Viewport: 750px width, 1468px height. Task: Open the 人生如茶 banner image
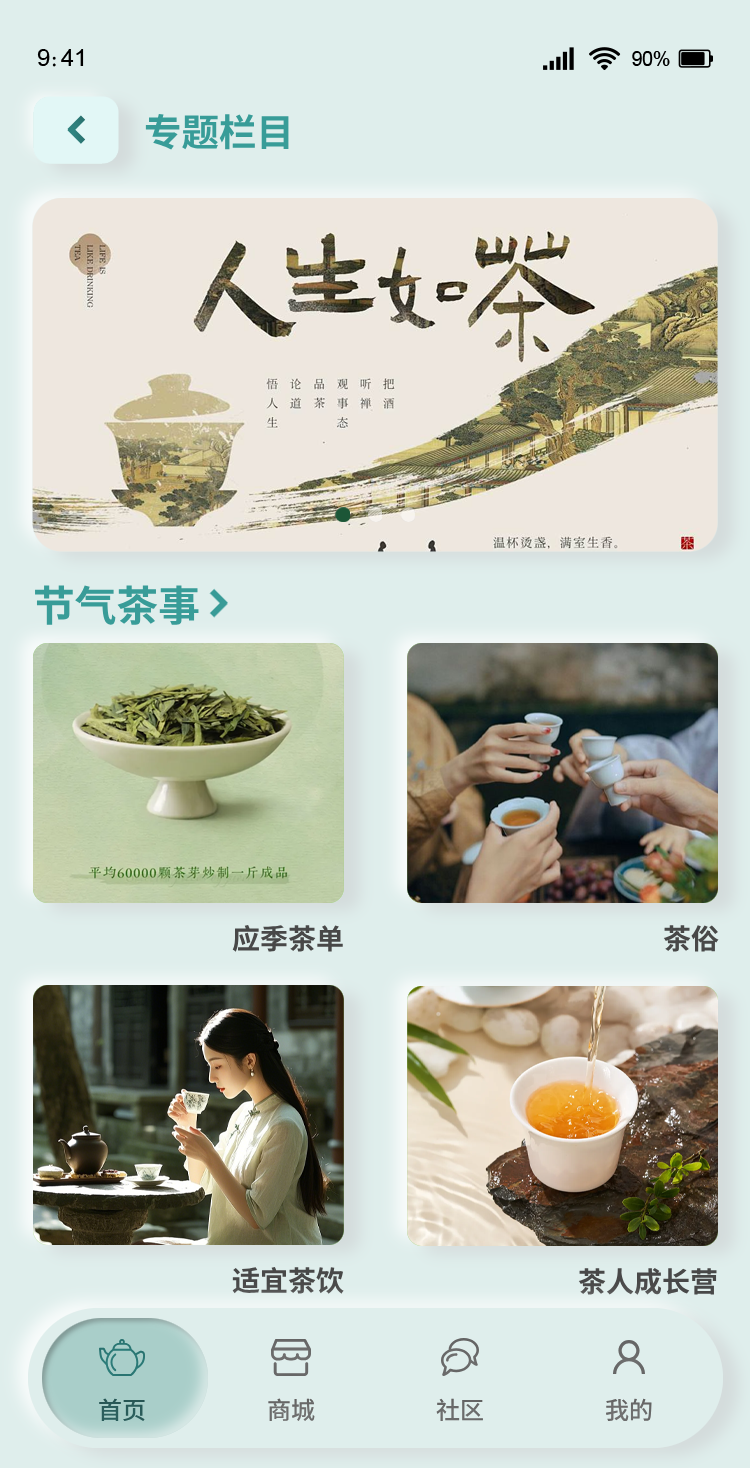(x=375, y=375)
